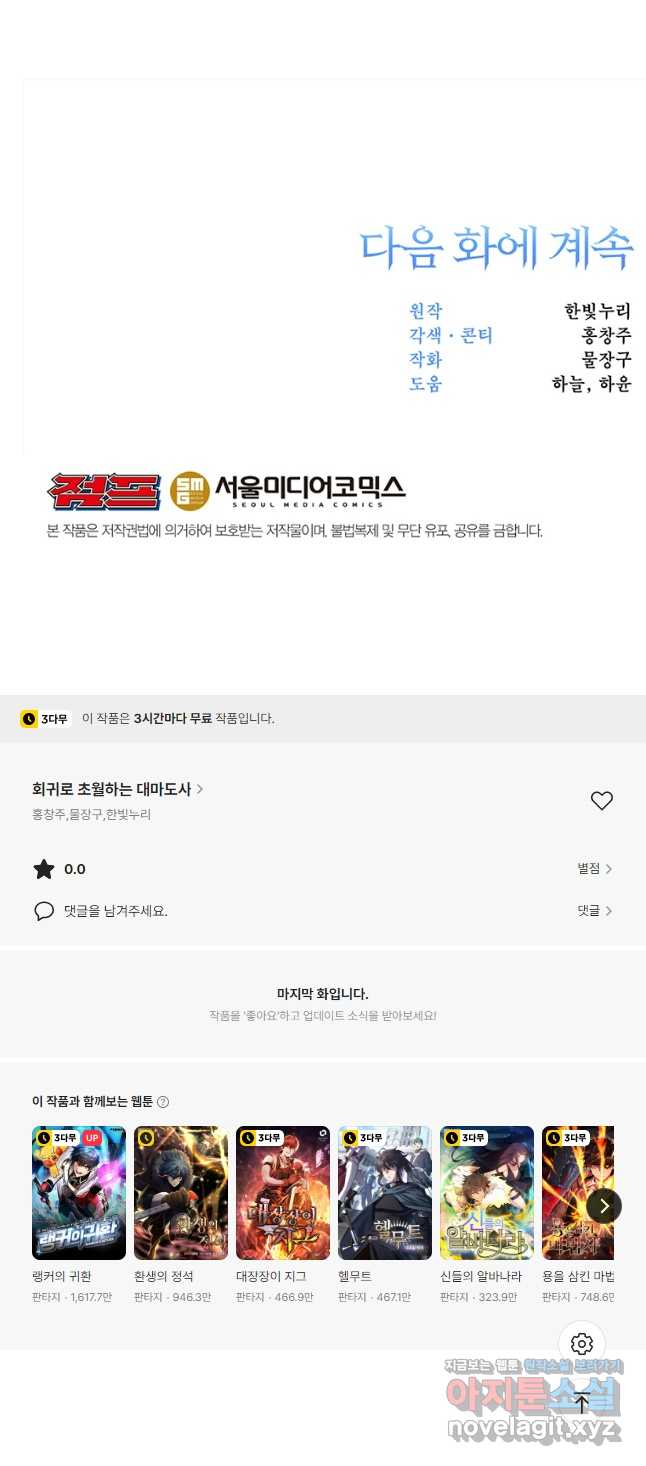
Task: Like this webtoon with the heart icon
Action: pos(601,801)
